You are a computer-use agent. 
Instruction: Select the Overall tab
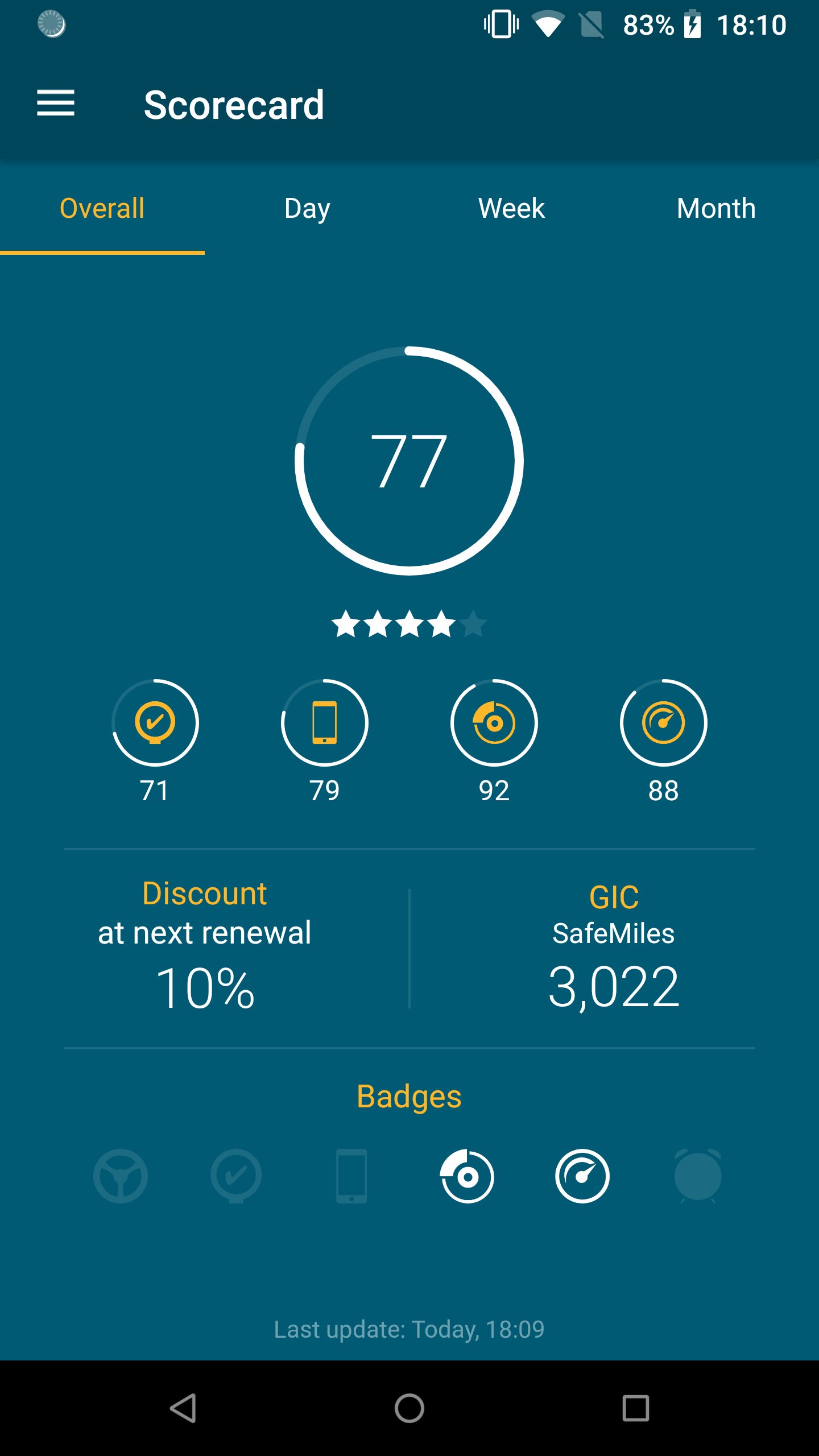(x=102, y=208)
